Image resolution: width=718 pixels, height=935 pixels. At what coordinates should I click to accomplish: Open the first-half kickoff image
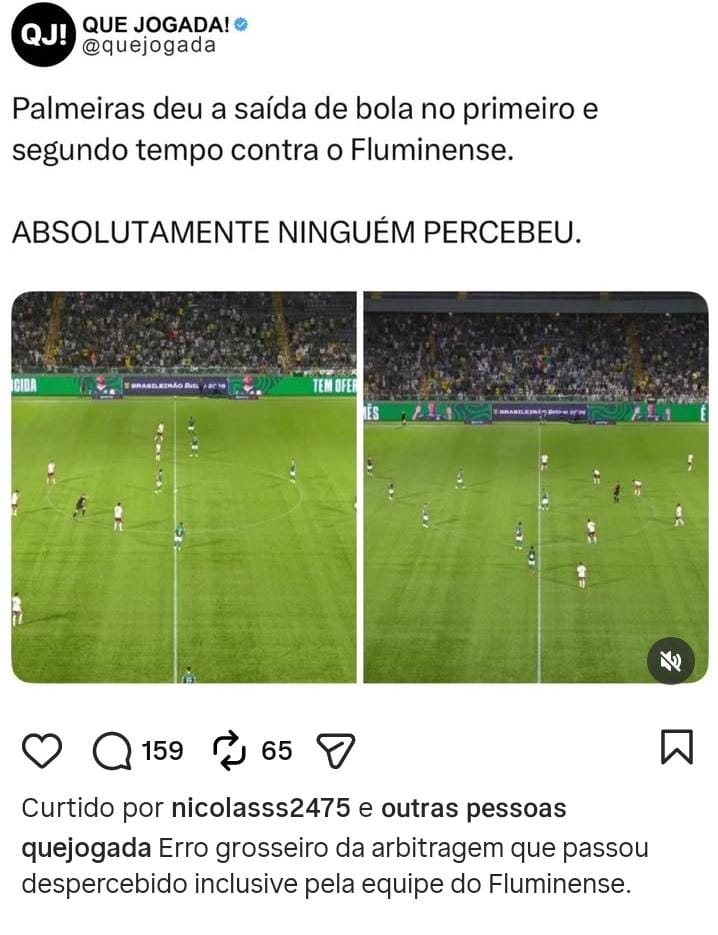[x=184, y=487]
